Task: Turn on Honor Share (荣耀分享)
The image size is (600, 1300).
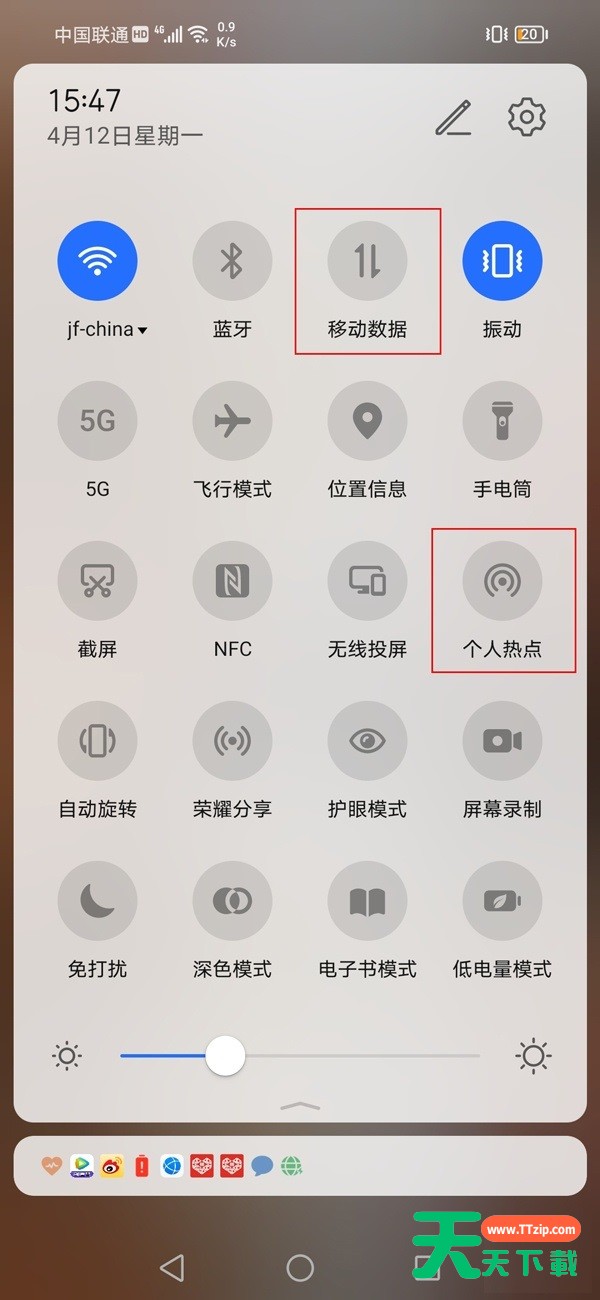Action: 232,741
